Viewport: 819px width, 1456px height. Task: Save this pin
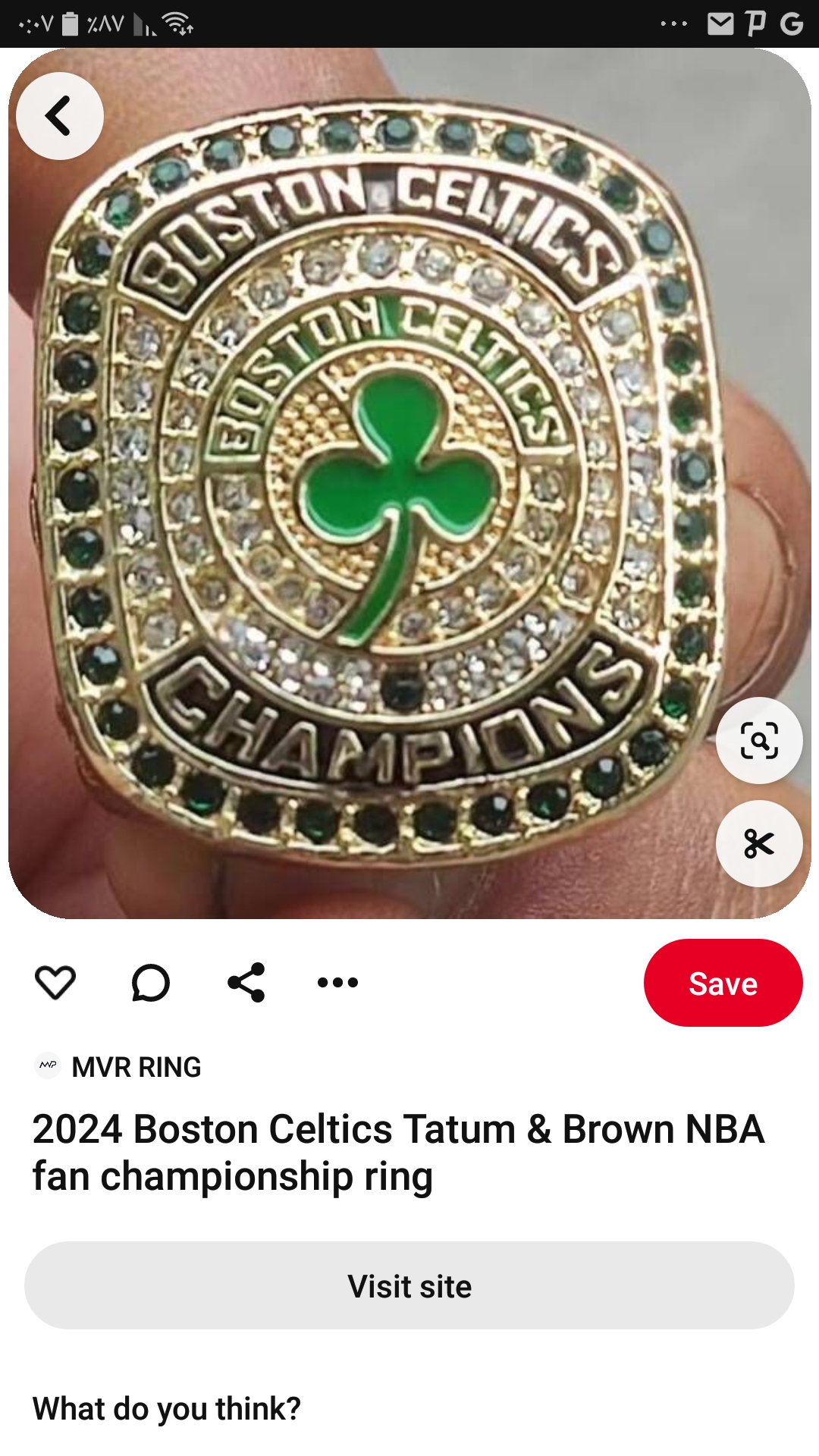(723, 983)
